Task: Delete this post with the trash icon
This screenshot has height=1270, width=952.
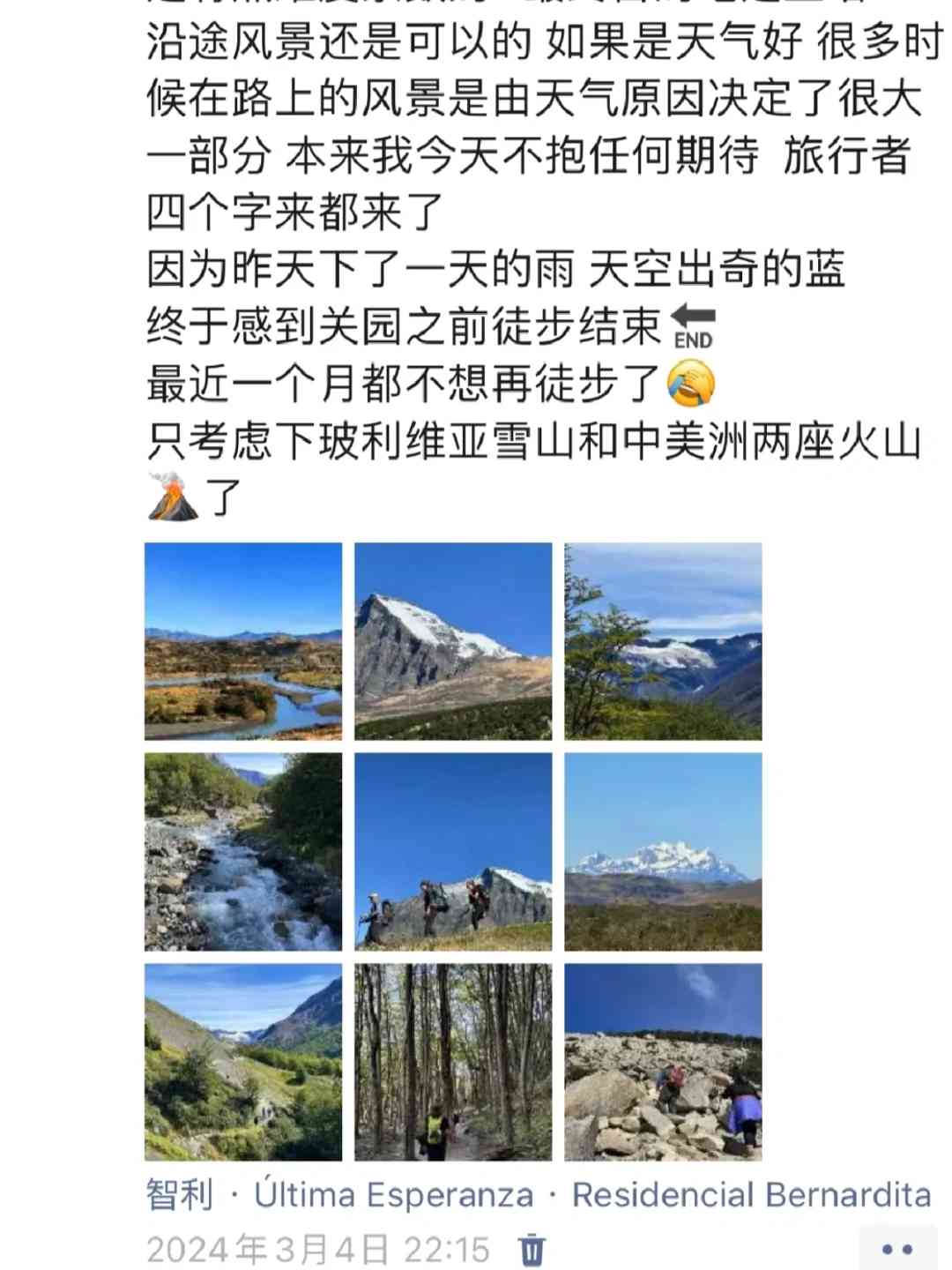Action: pyautogui.click(x=532, y=1250)
